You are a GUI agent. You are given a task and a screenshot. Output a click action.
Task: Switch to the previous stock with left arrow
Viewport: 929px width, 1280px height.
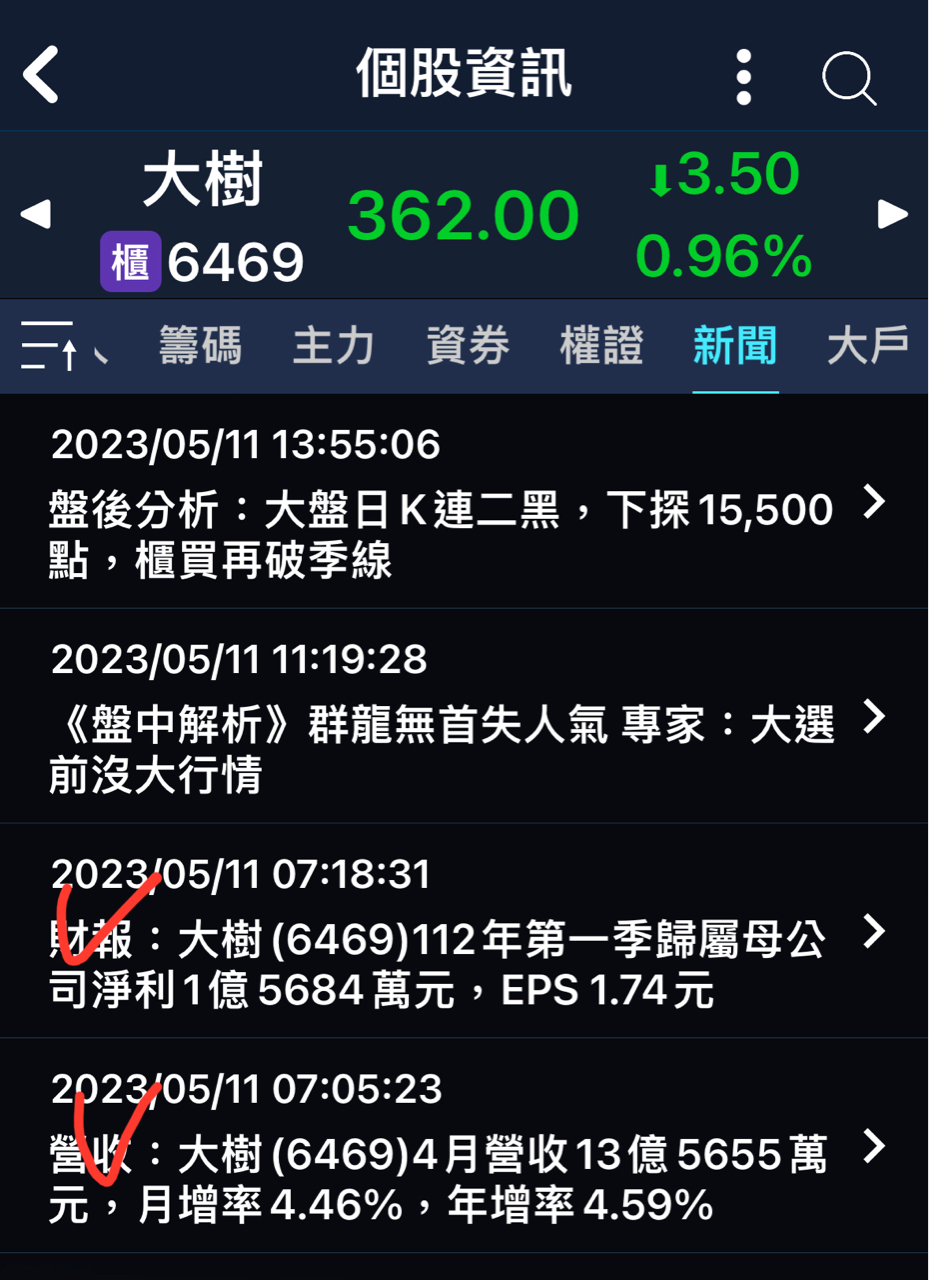click(36, 214)
